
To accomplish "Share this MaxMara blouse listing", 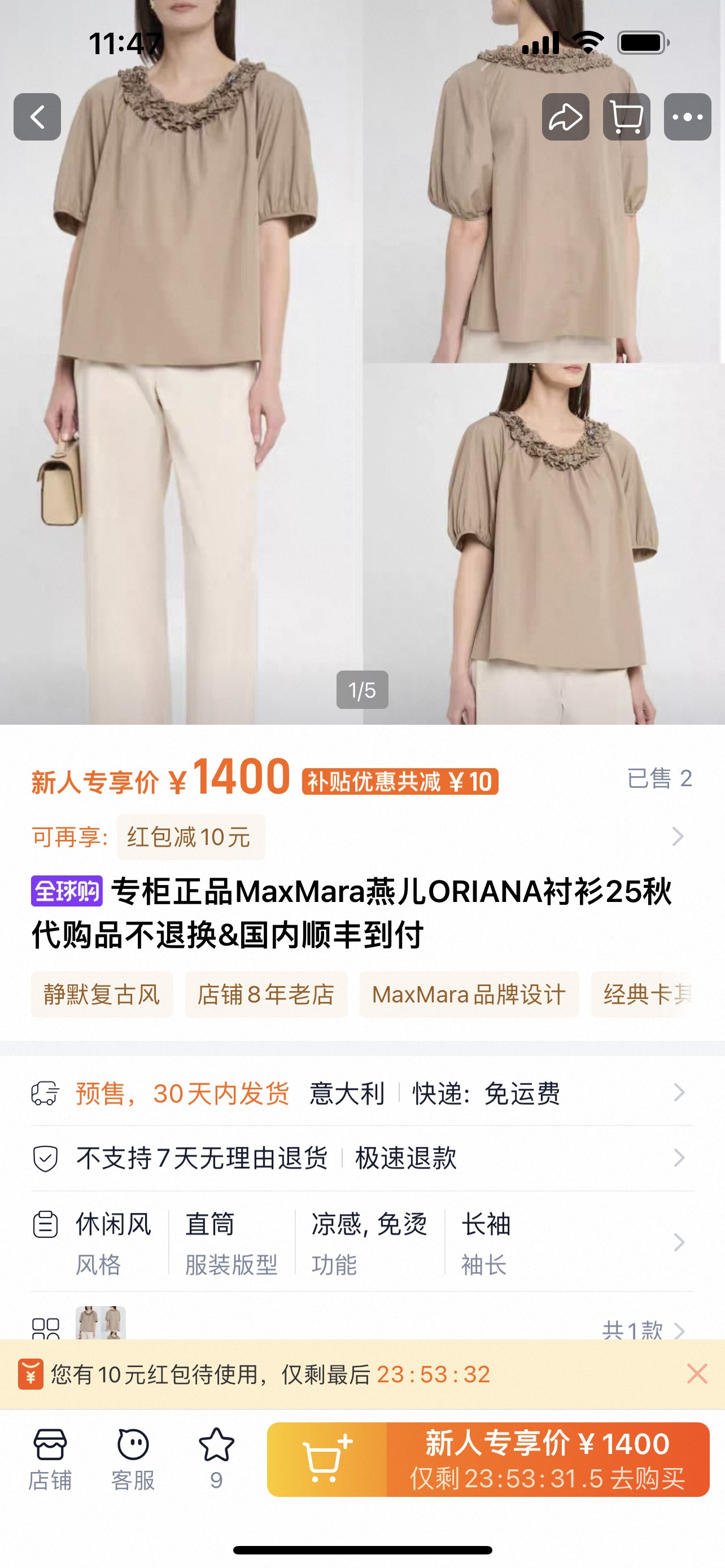I will [566, 117].
